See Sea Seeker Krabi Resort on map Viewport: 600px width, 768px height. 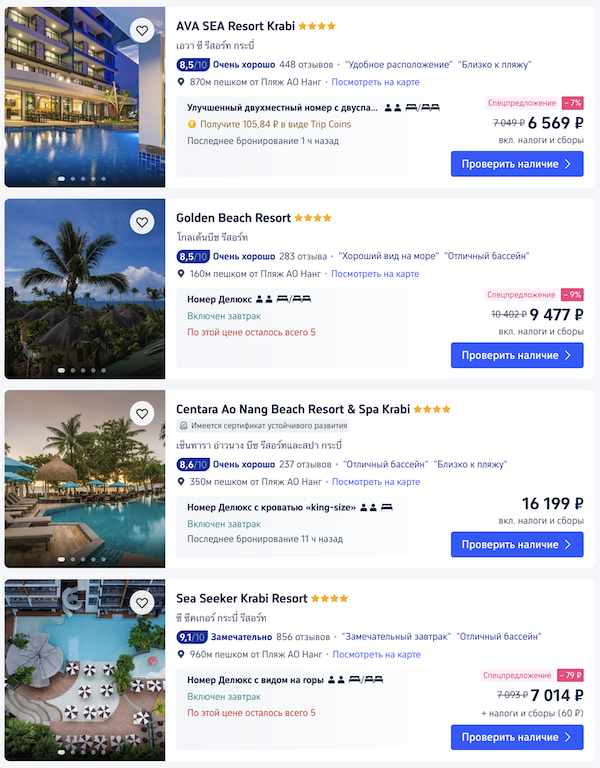tap(375, 654)
